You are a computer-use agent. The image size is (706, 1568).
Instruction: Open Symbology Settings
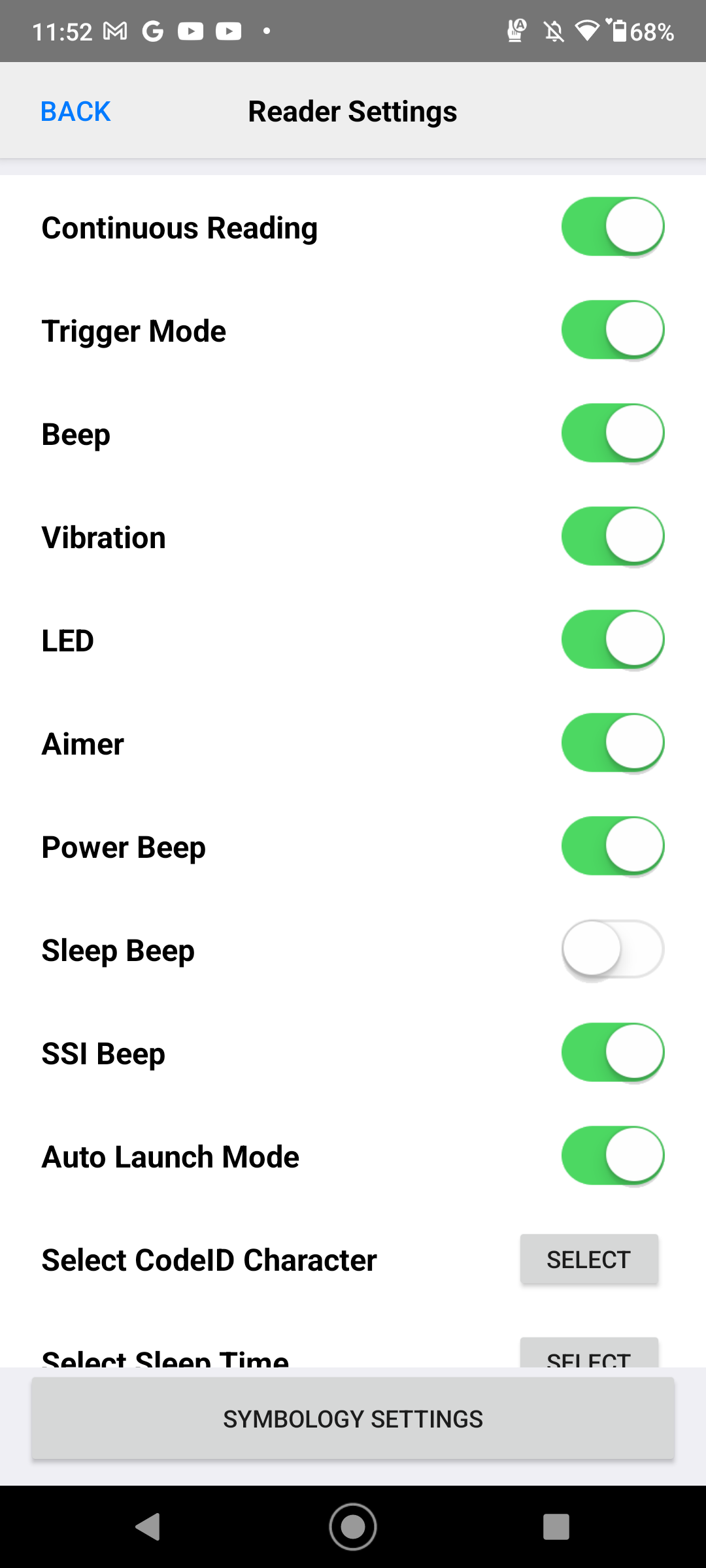pyautogui.click(x=353, y=1418)
